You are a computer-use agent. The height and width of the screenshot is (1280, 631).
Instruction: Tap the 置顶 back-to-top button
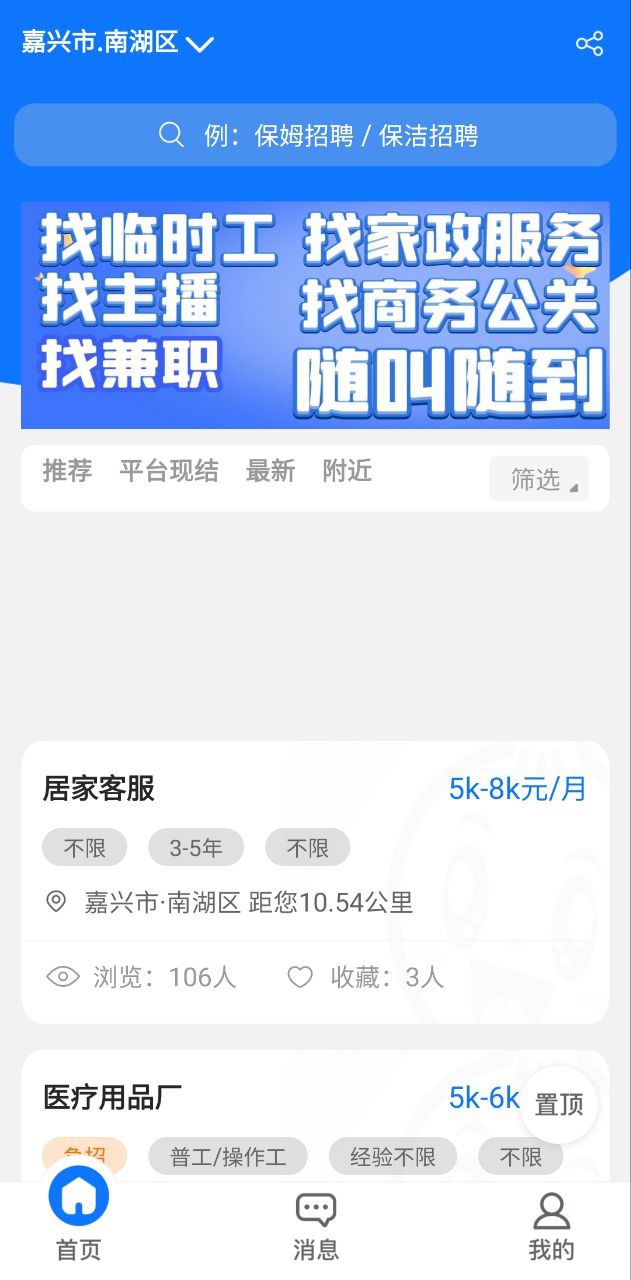(559, 1105)
